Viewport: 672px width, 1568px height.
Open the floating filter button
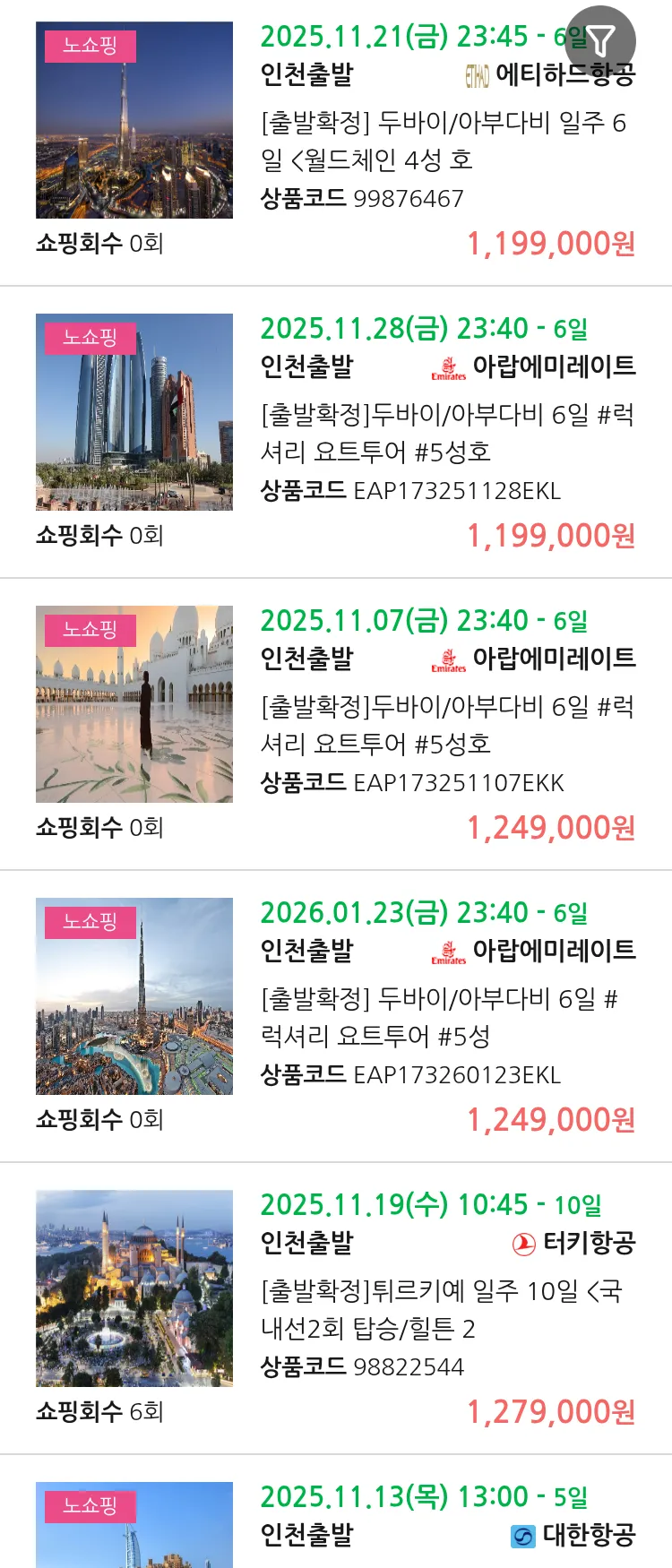pos(600,40)
